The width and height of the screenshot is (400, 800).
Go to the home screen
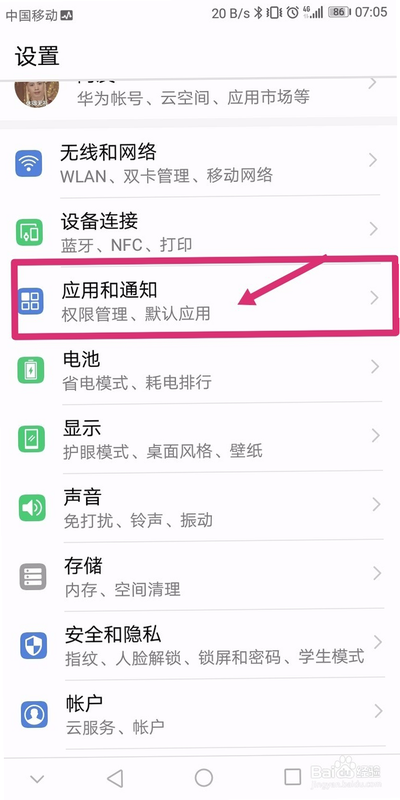click(204, 778)
